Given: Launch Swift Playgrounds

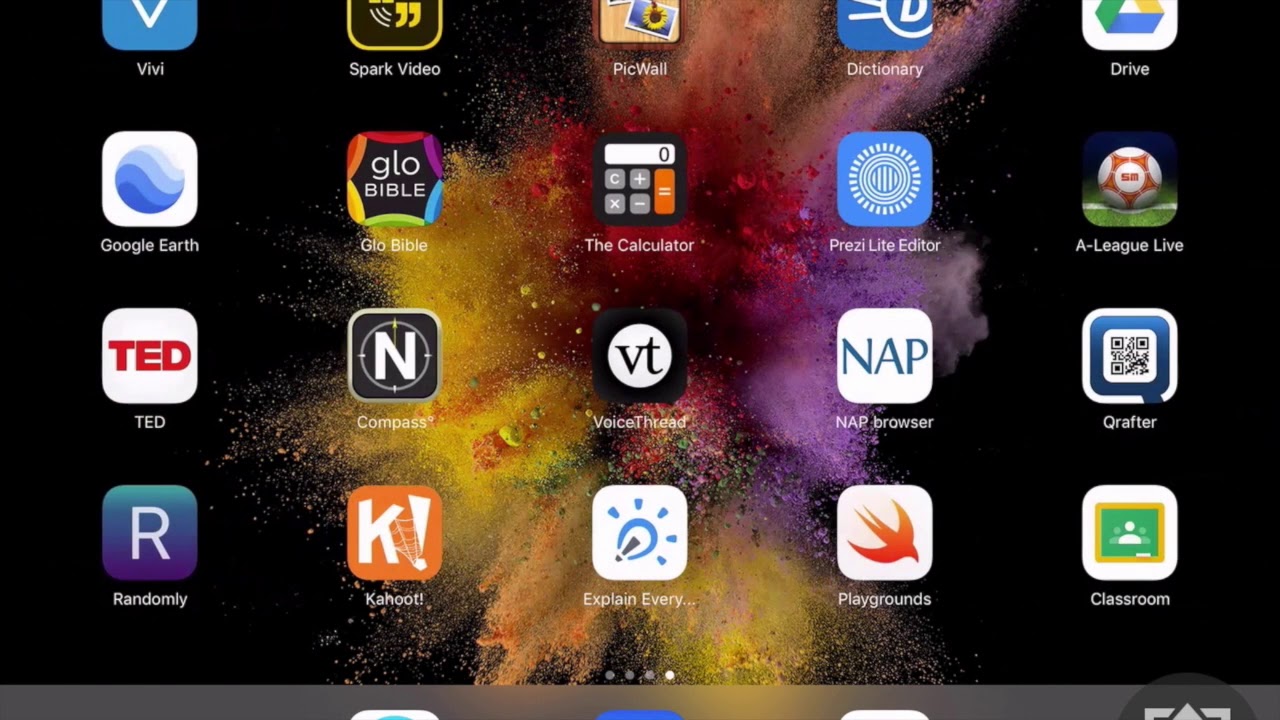Looking at the screenshot, I should 884,533.
